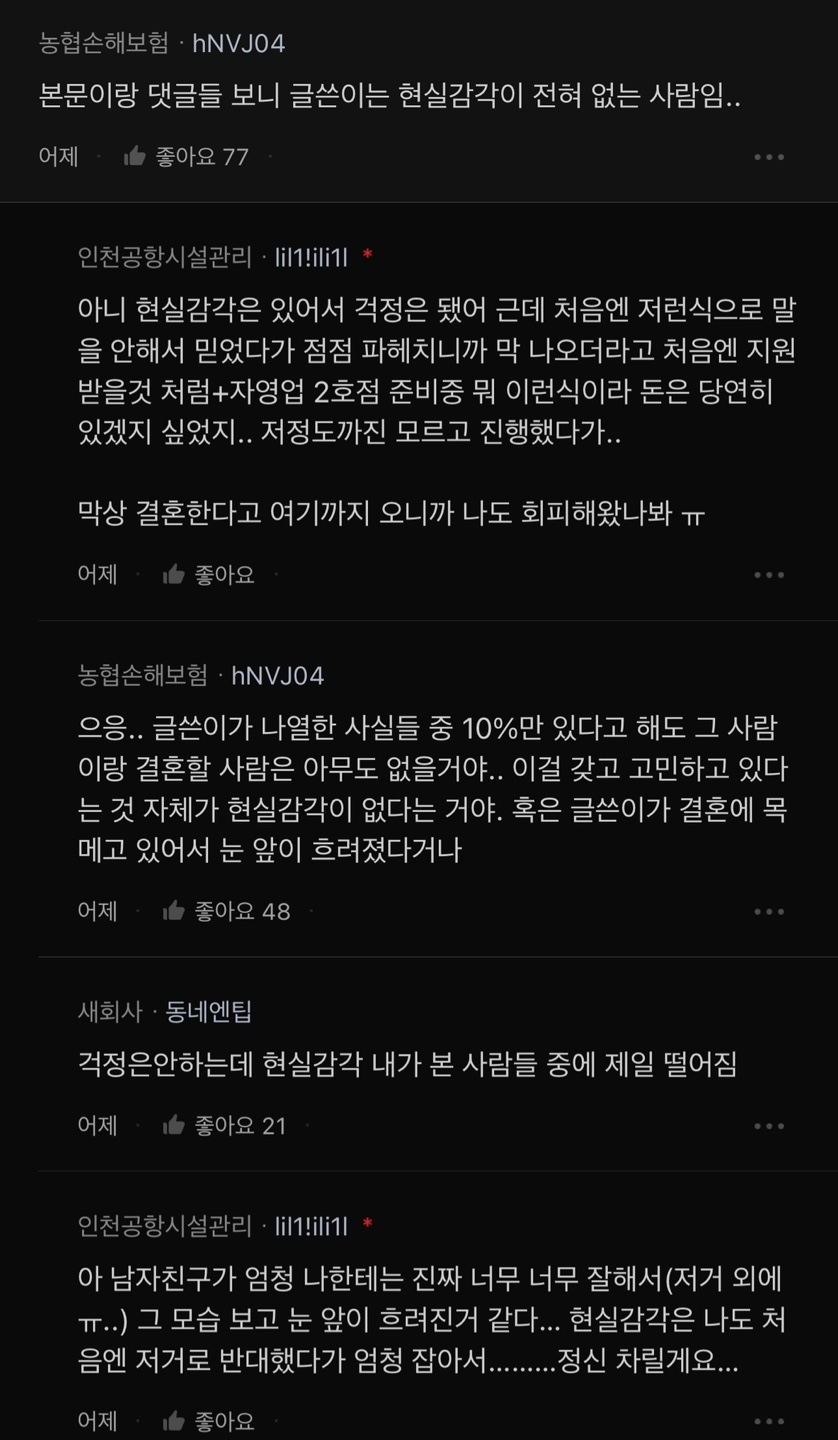The image size is (838, 1440).
Task: Open the more options on 동네엔팁's reply
Action: (768, 1126)
